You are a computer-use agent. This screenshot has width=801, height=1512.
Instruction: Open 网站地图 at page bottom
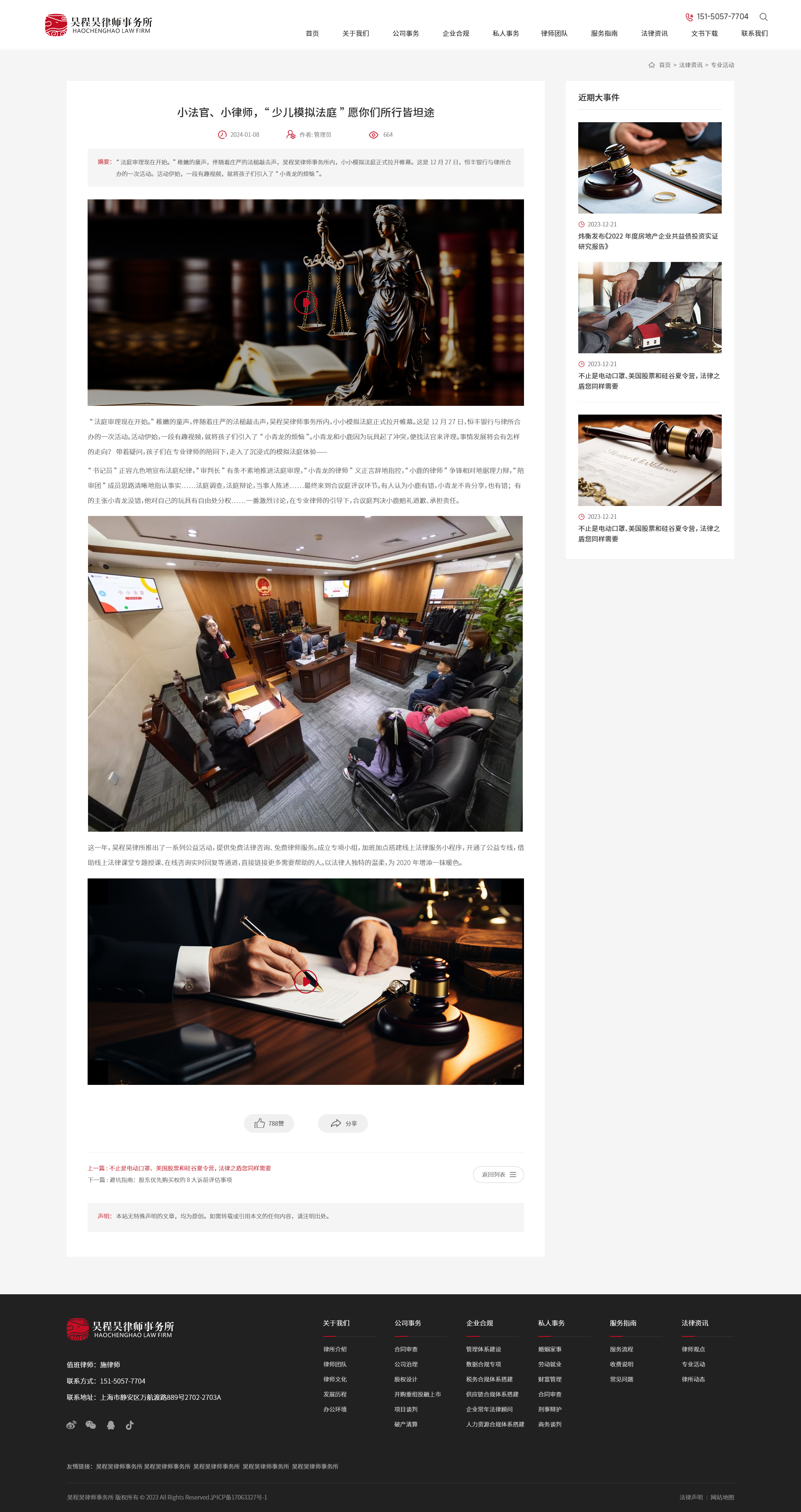(722, 1497)
